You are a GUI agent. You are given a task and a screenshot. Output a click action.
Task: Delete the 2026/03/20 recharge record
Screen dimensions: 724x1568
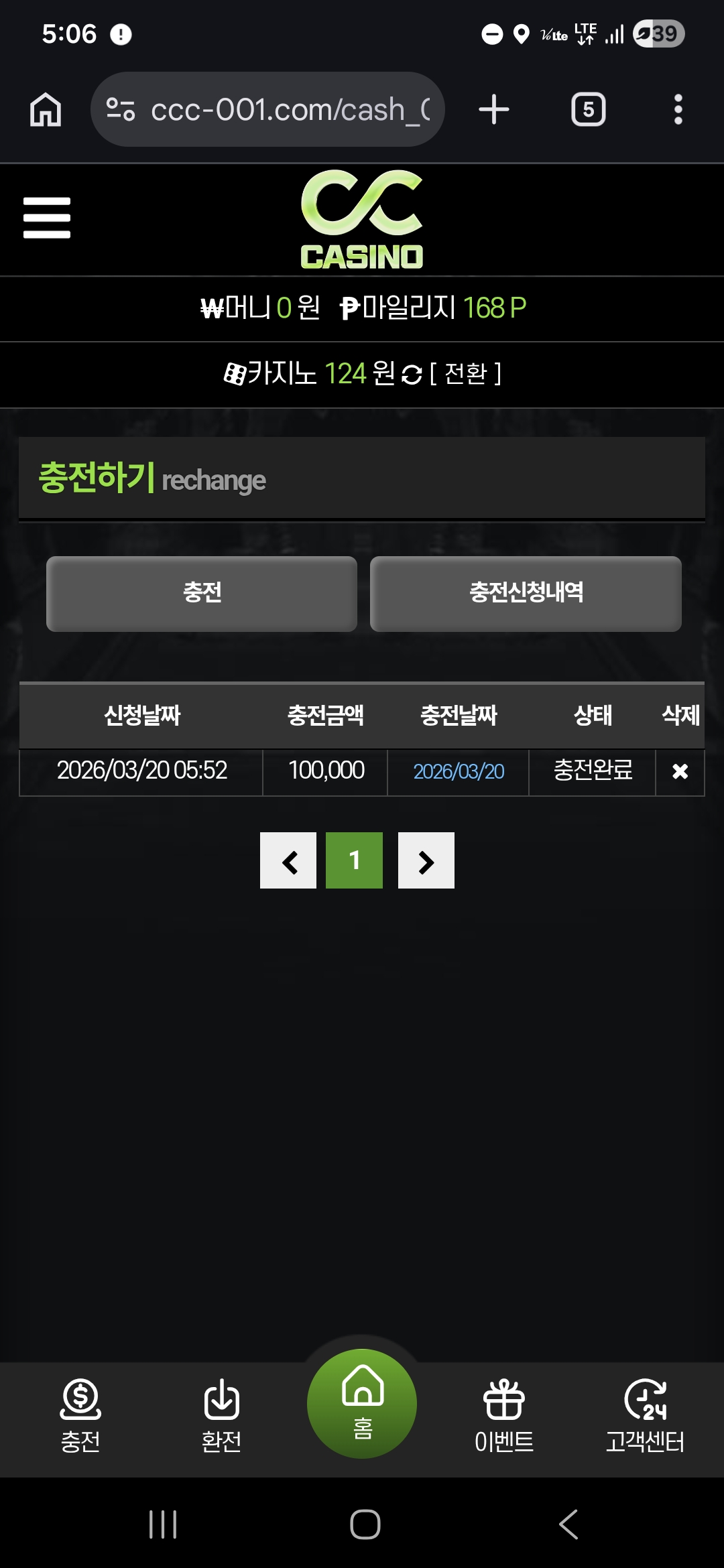[680, 772]
